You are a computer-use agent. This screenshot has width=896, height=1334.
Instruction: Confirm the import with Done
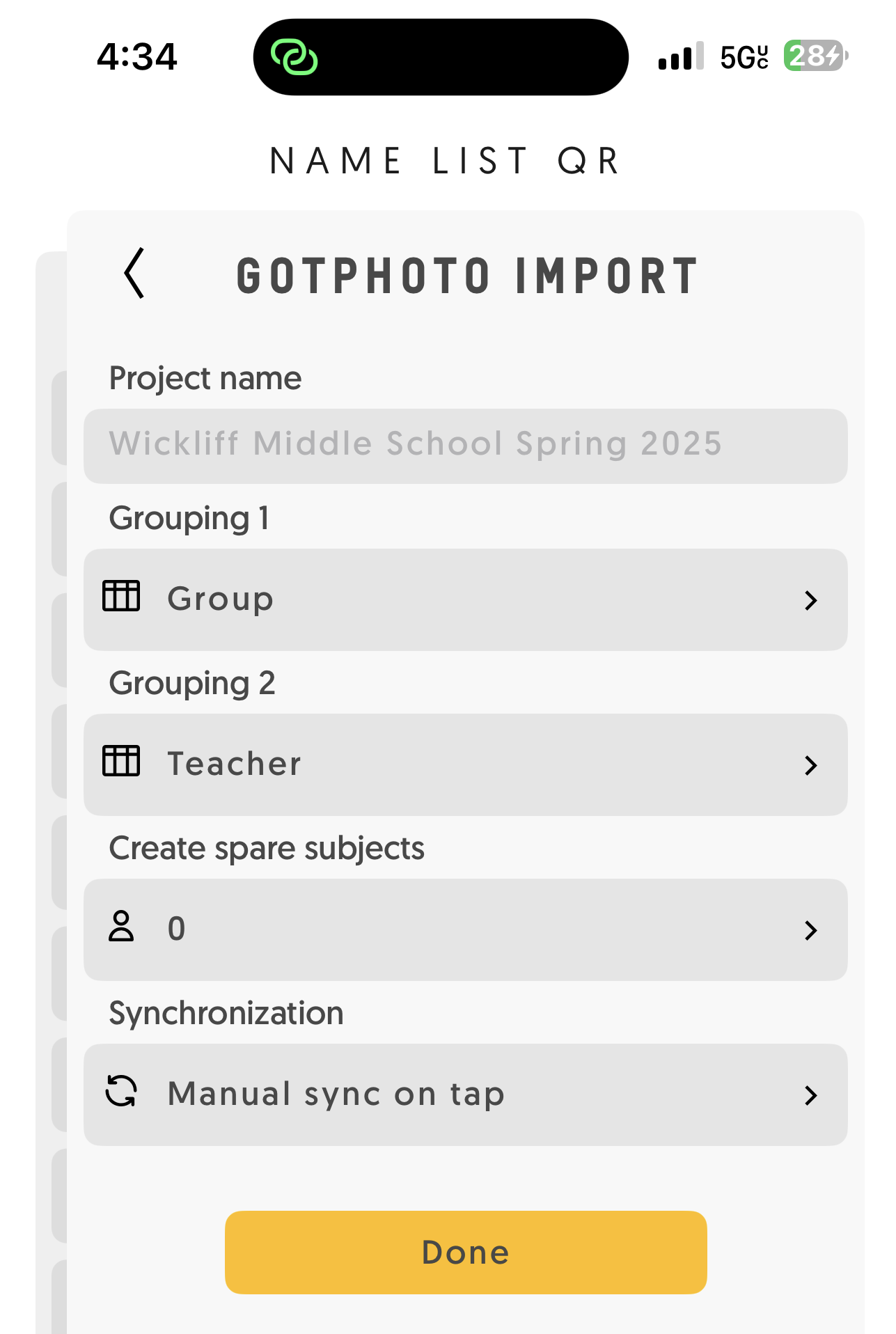coord(465,1252)
